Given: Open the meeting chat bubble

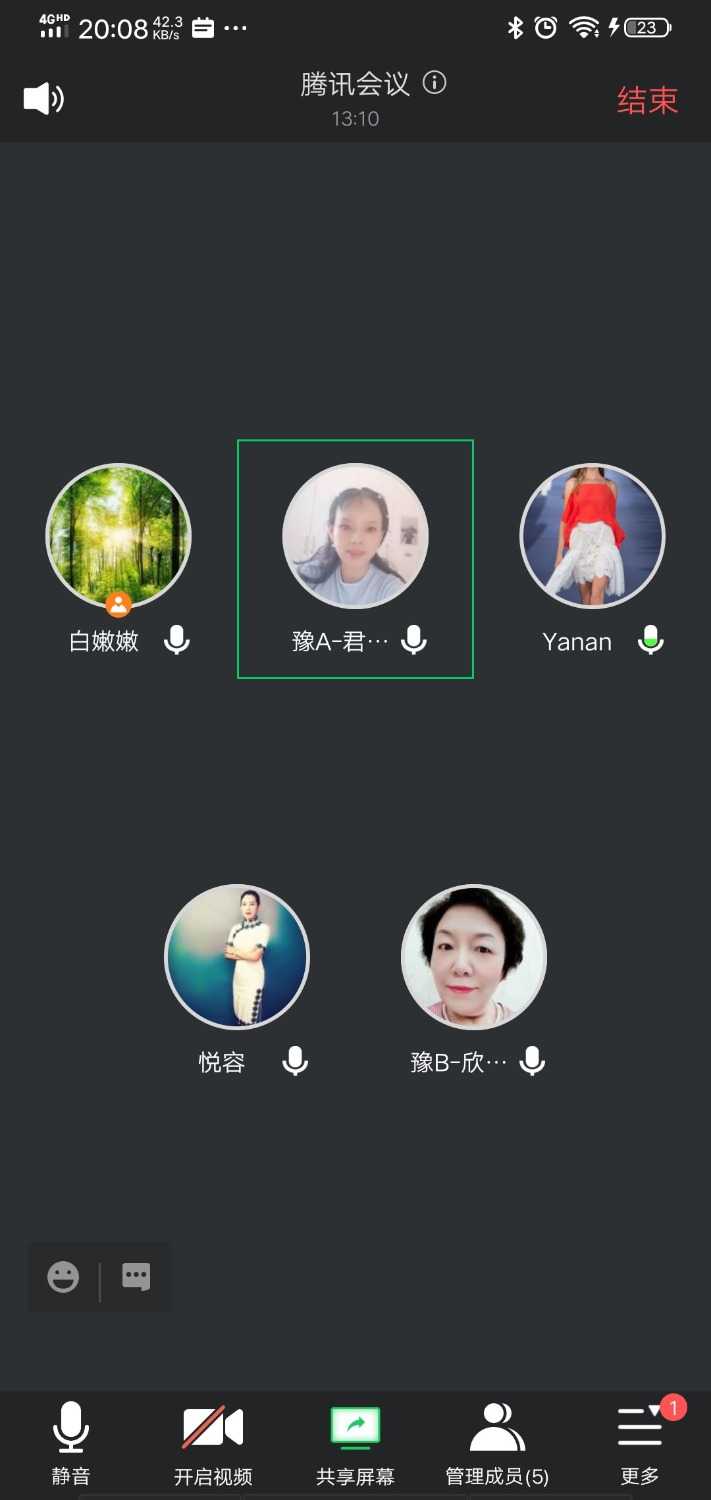Looking at the screenshot, I should click(136, 1277).
